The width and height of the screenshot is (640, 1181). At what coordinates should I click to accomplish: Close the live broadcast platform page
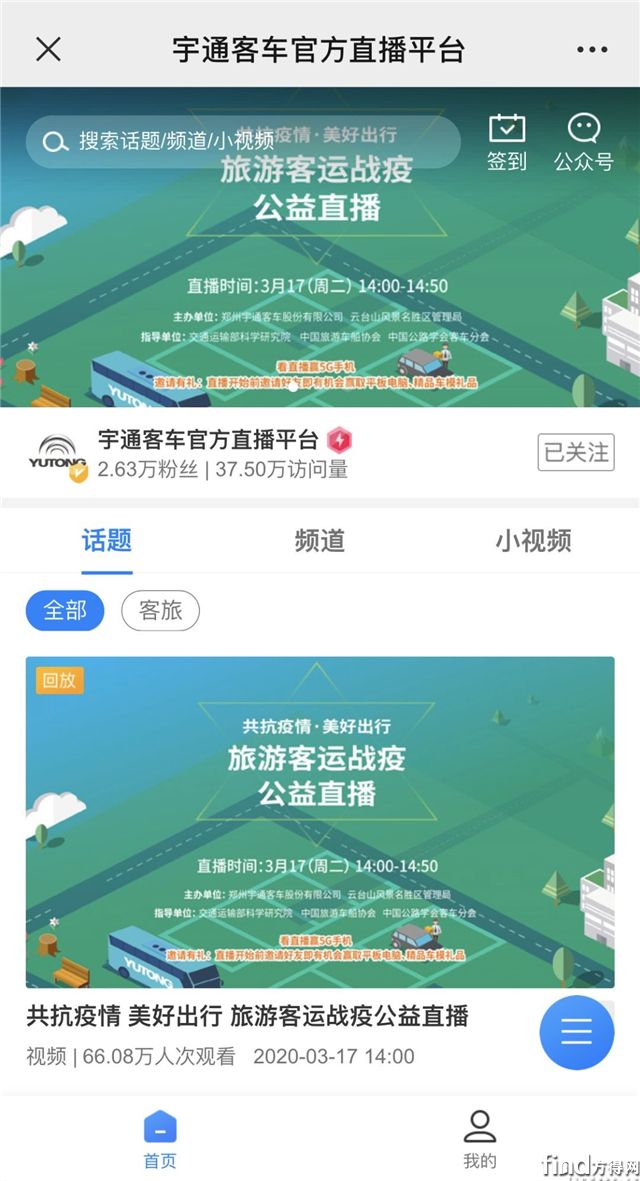(x=48, y=49)
